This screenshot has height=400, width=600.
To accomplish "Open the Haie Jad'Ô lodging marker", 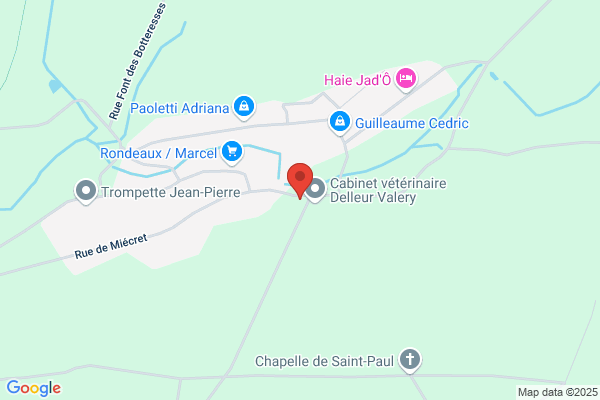I will [x=406, y=80].
